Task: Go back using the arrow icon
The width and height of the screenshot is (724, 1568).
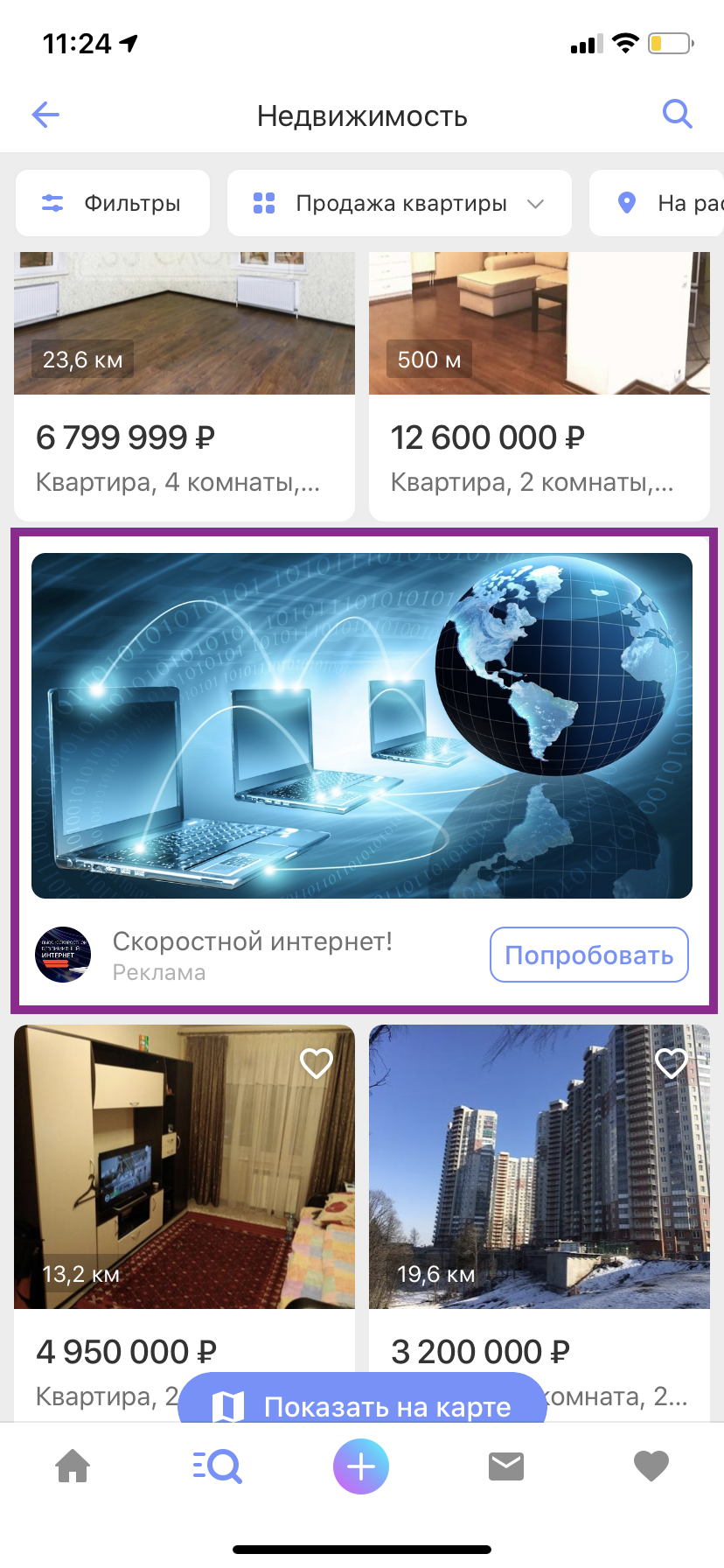Action: (x=45, y=115)
